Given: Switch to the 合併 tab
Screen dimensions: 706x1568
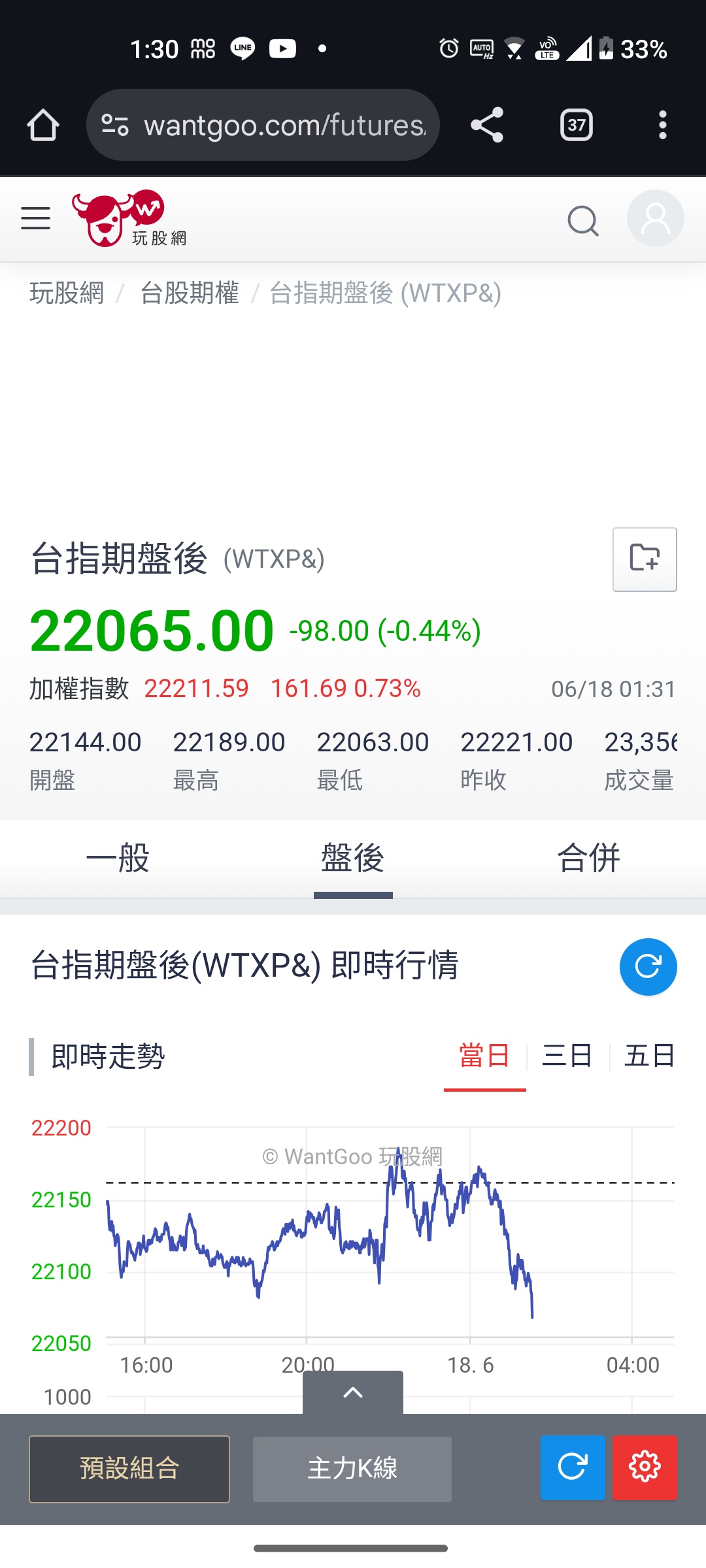Looking at the screenshot, I should (588, 858).
